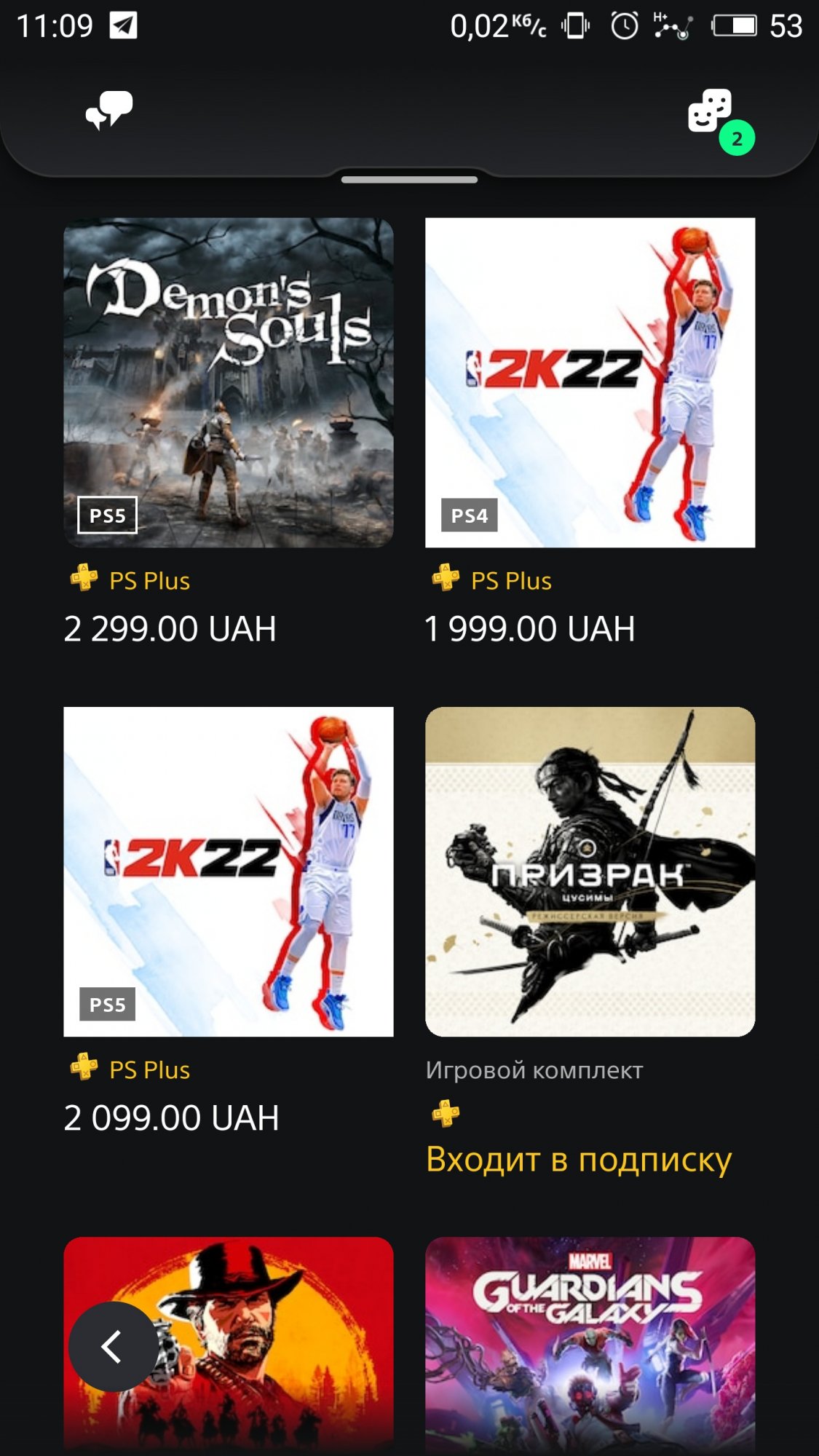Open the chat bubbles icon
The image size is (819, 1456).
109,111
